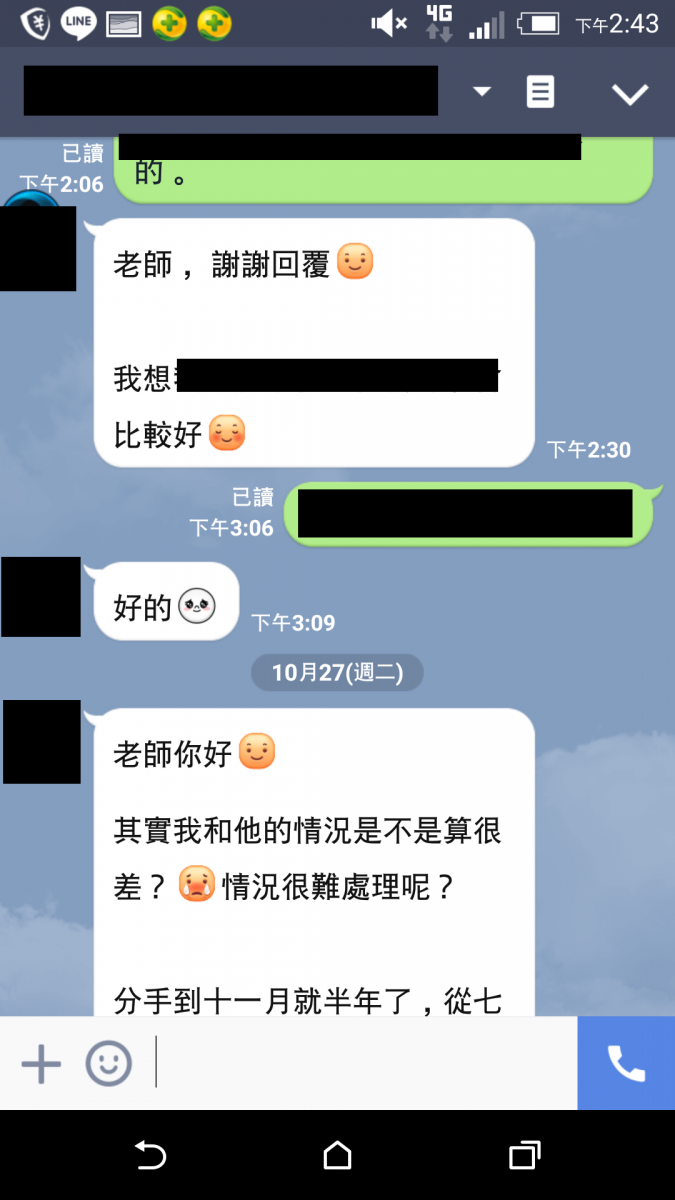This screenshot has height=1200, width=675.
Task: Expand the chat title dropdown arrow
Action: point(482,92)
